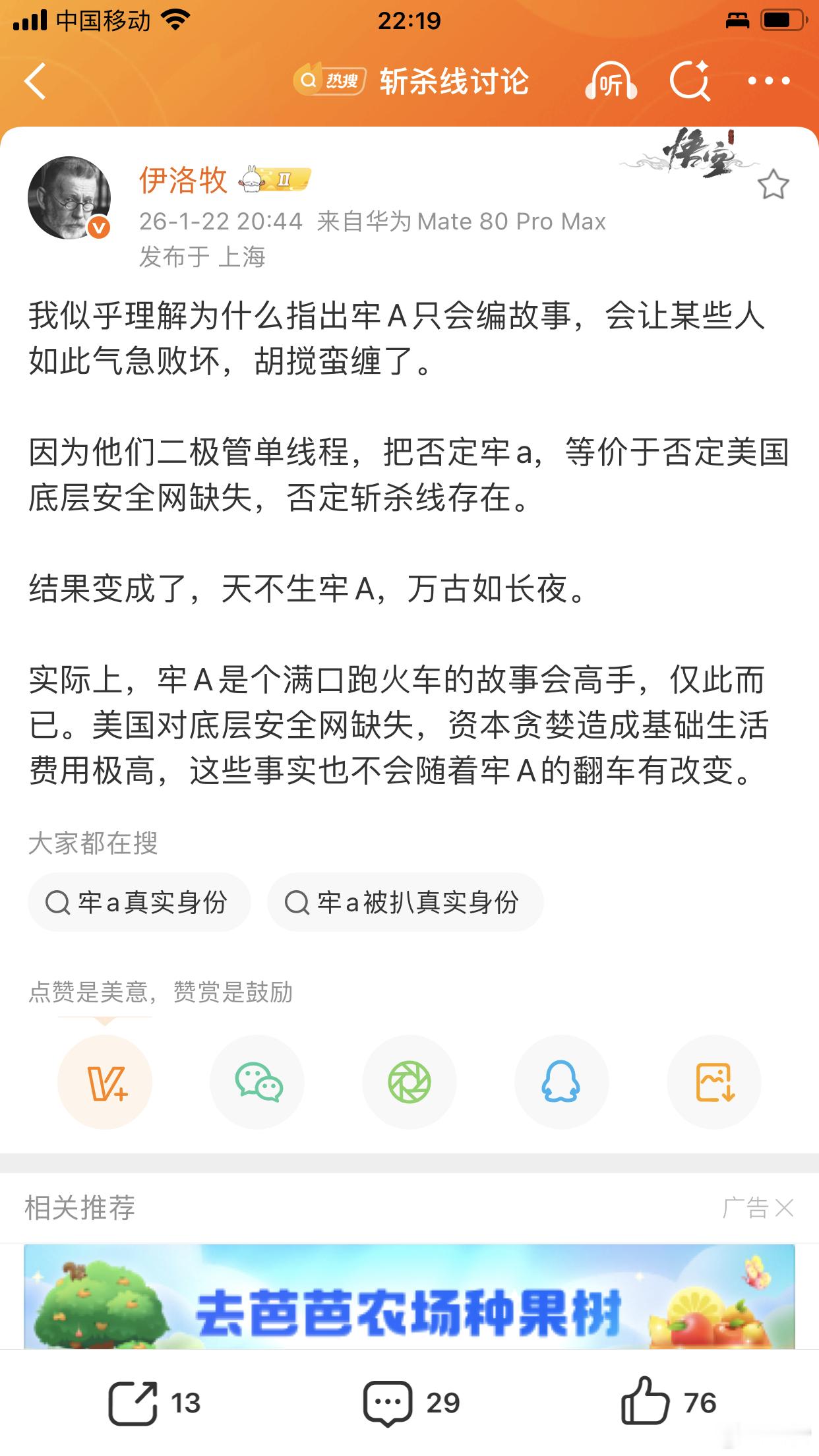
Task: Share via Weibo V+ option
Action: [104, 1081]
